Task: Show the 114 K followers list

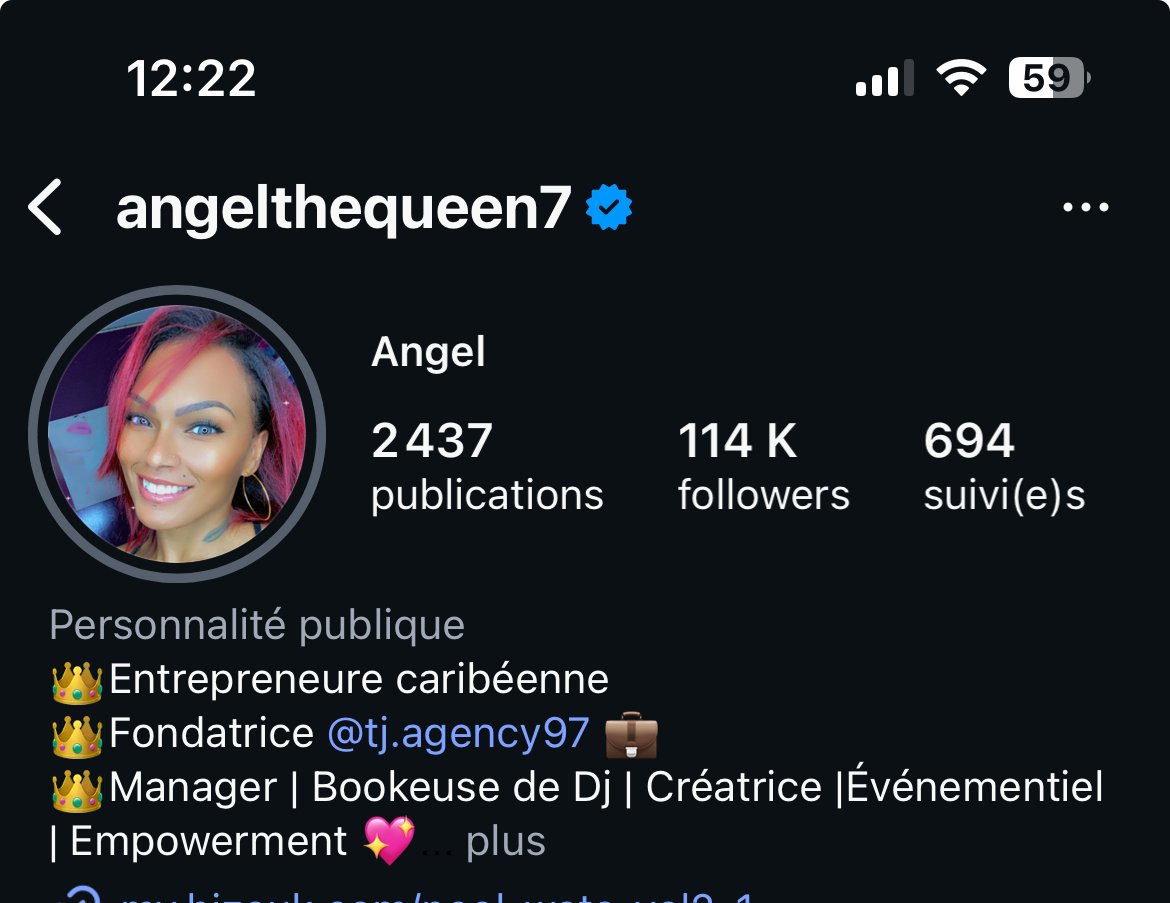Action: [x=763, y=466]
